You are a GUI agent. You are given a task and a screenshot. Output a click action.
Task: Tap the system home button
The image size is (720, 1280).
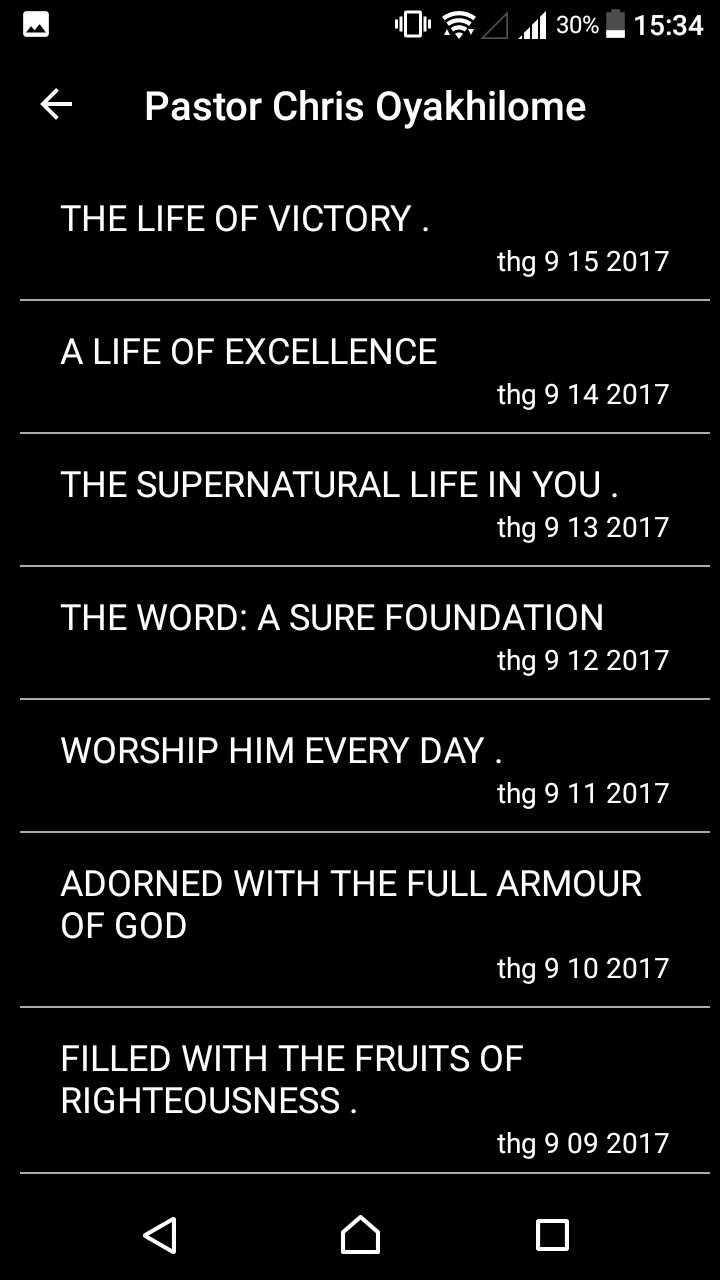(360, 1235)
